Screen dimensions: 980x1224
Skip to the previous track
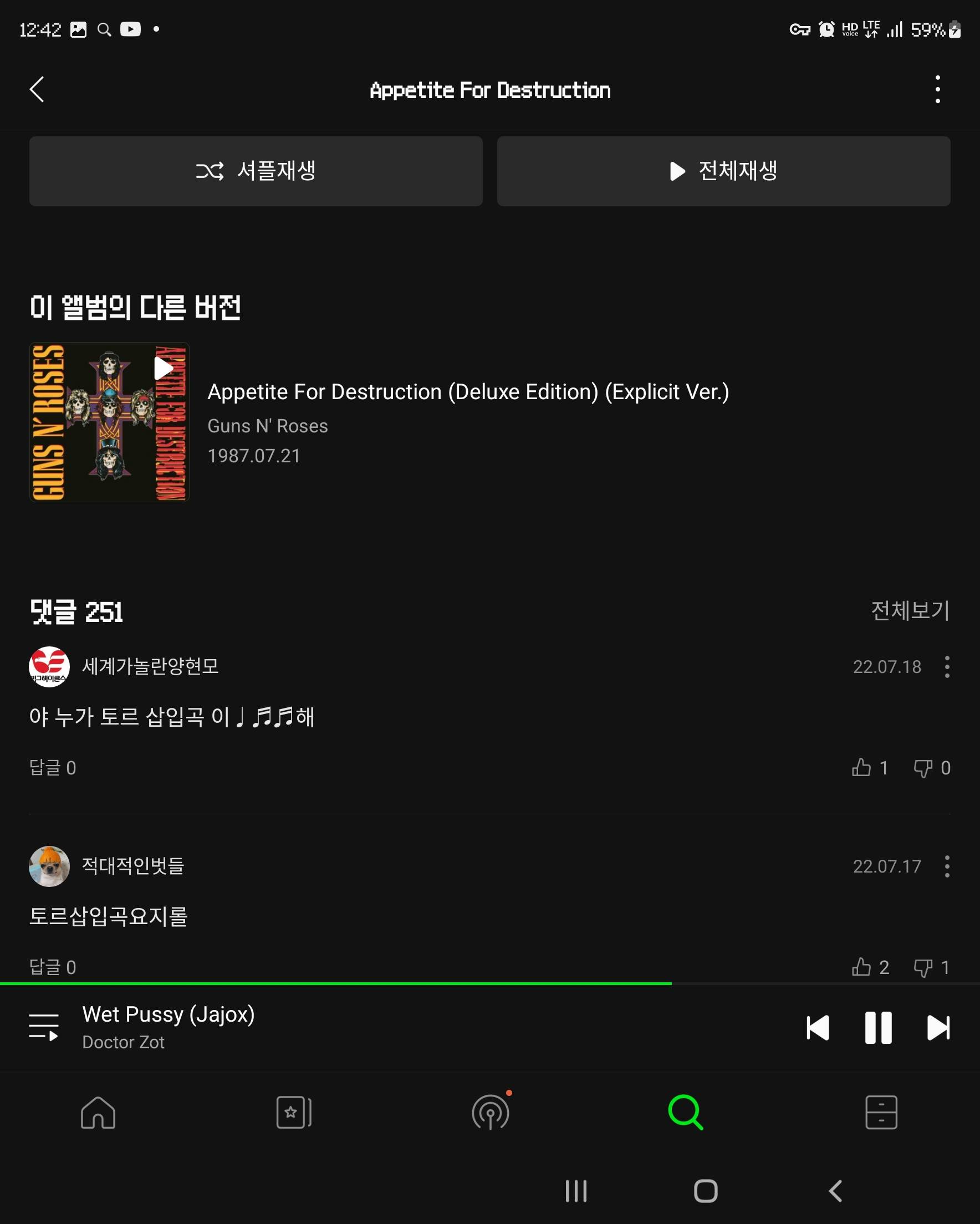click(818, 1028)
